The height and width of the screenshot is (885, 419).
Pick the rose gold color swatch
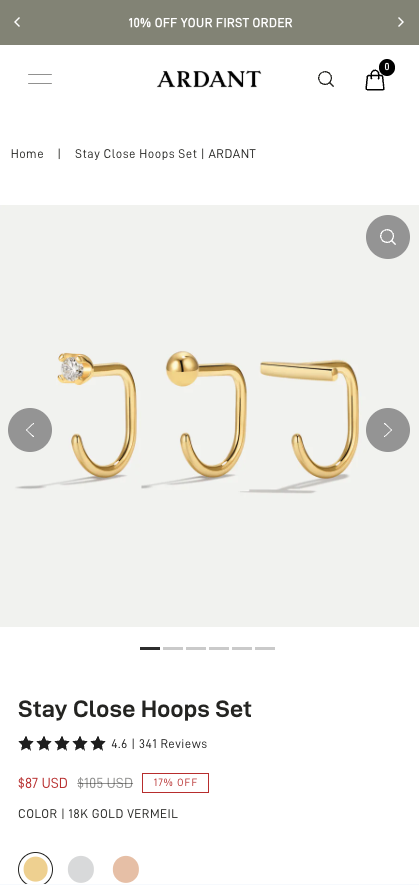click(x=125, y=869)
